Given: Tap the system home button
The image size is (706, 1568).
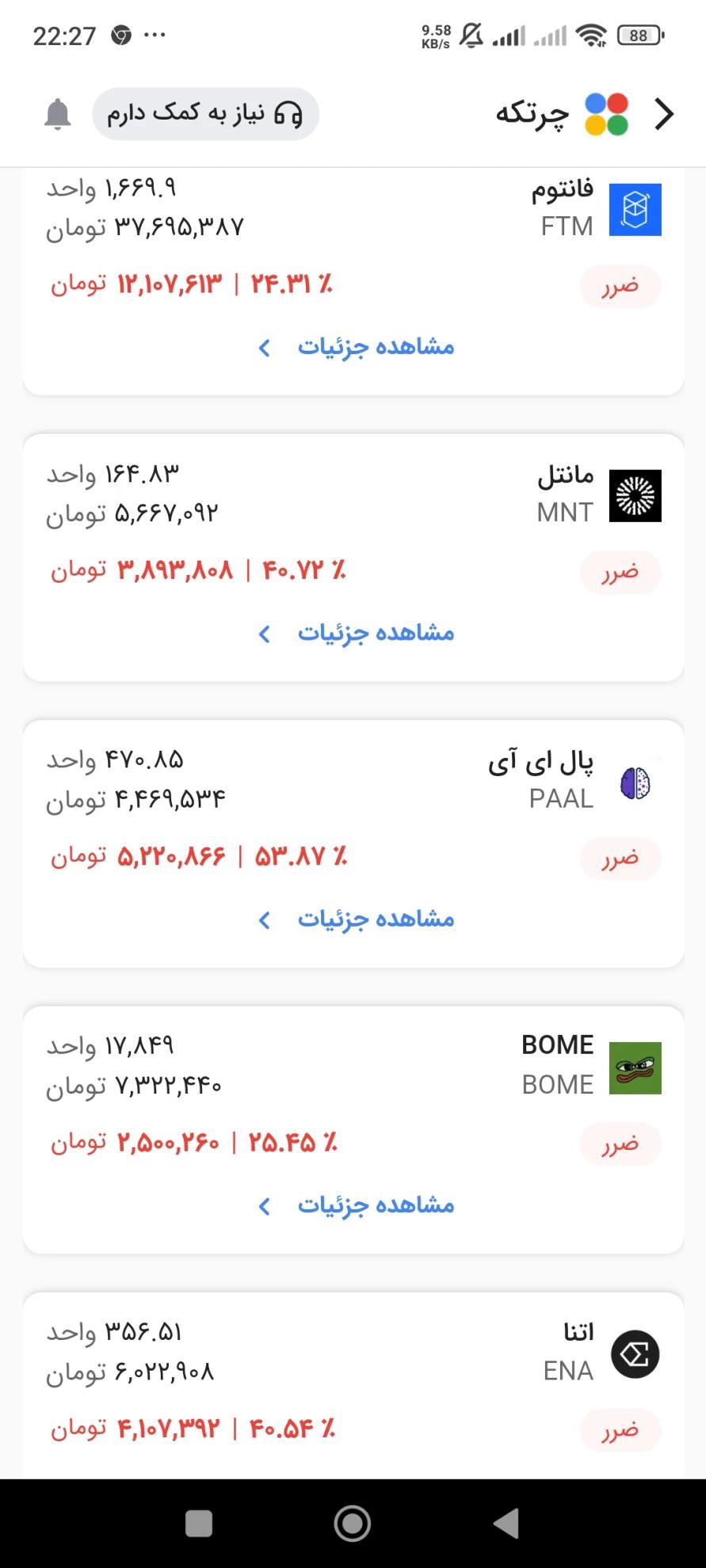Looking at the screenshot, I should coord(353,1522).
